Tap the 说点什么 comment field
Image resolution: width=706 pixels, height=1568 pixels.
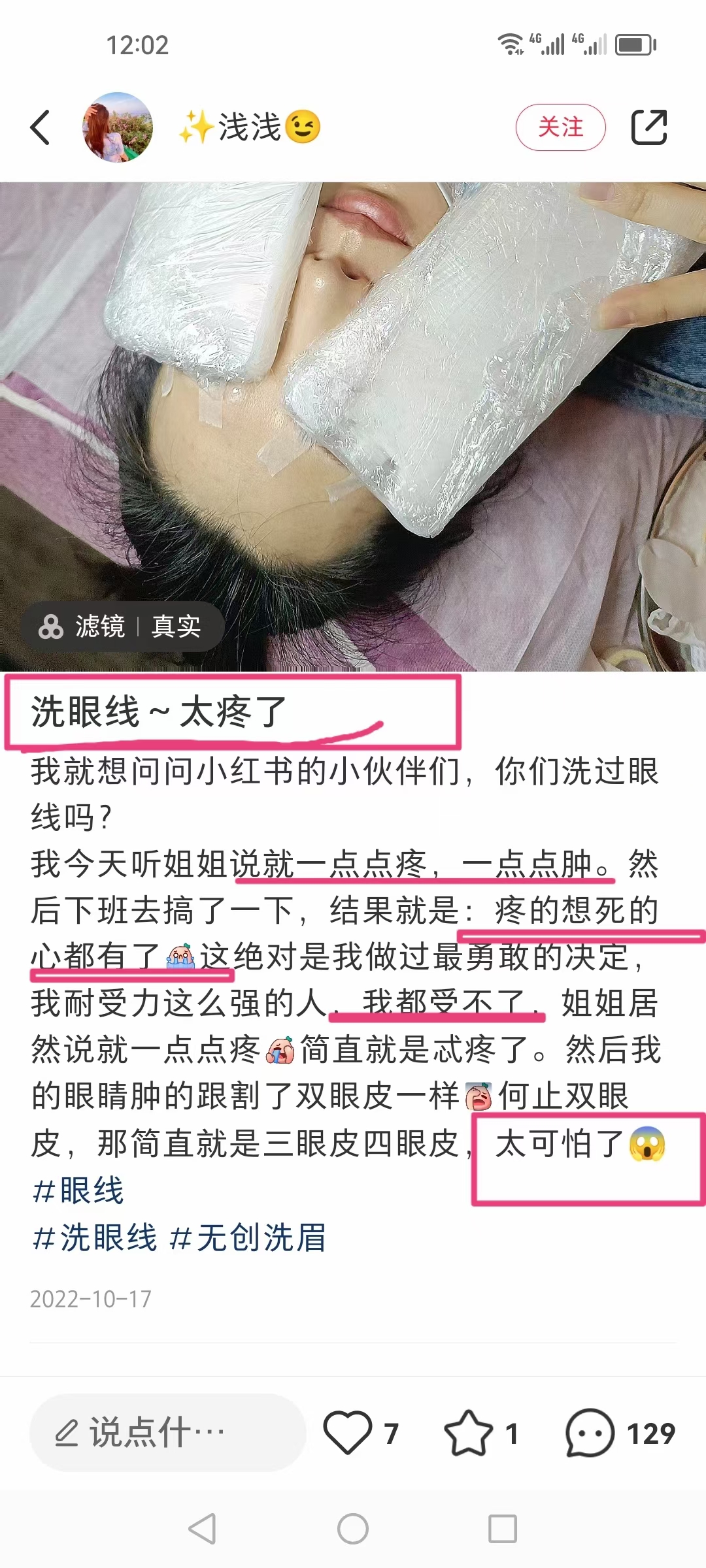[167, 1433]
